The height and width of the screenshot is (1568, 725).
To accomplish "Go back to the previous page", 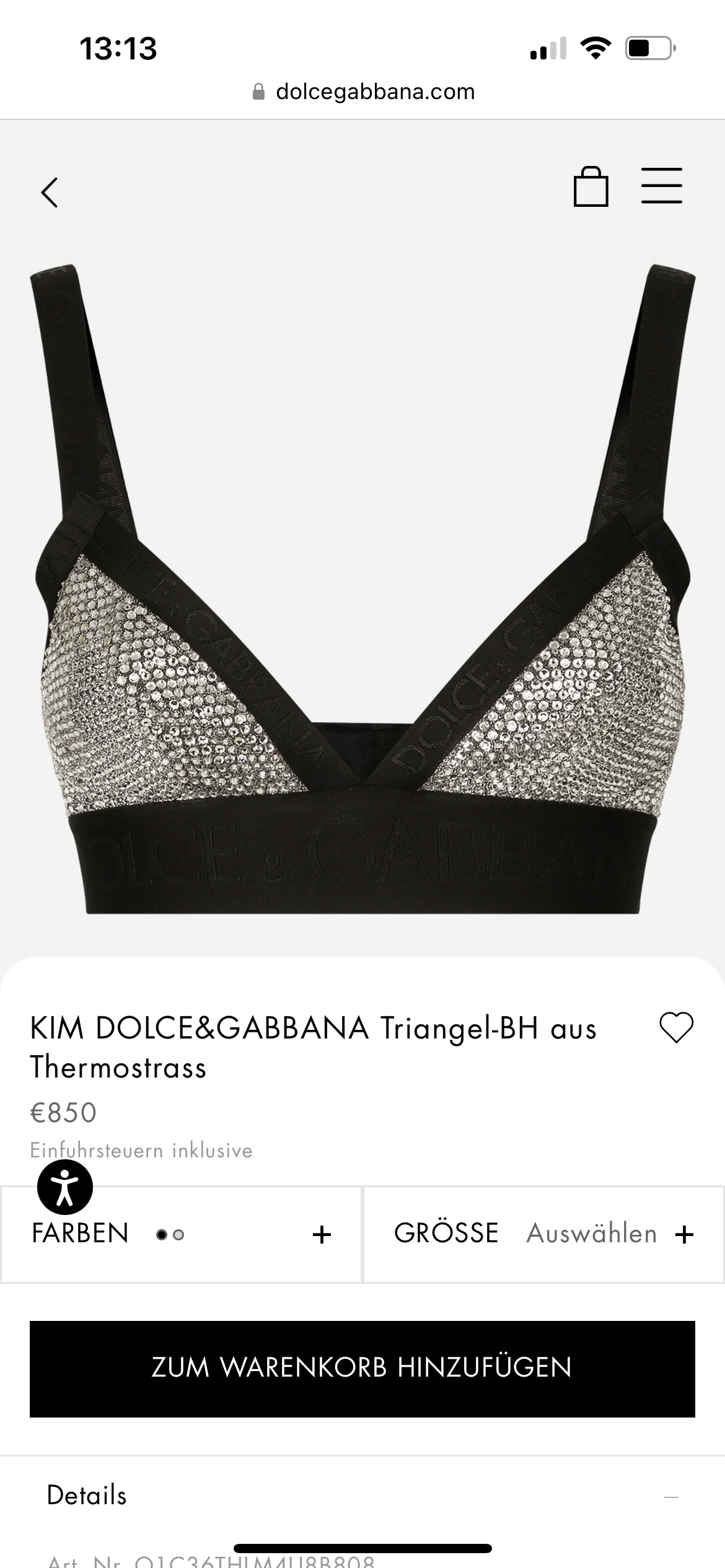I will point(50,193).
